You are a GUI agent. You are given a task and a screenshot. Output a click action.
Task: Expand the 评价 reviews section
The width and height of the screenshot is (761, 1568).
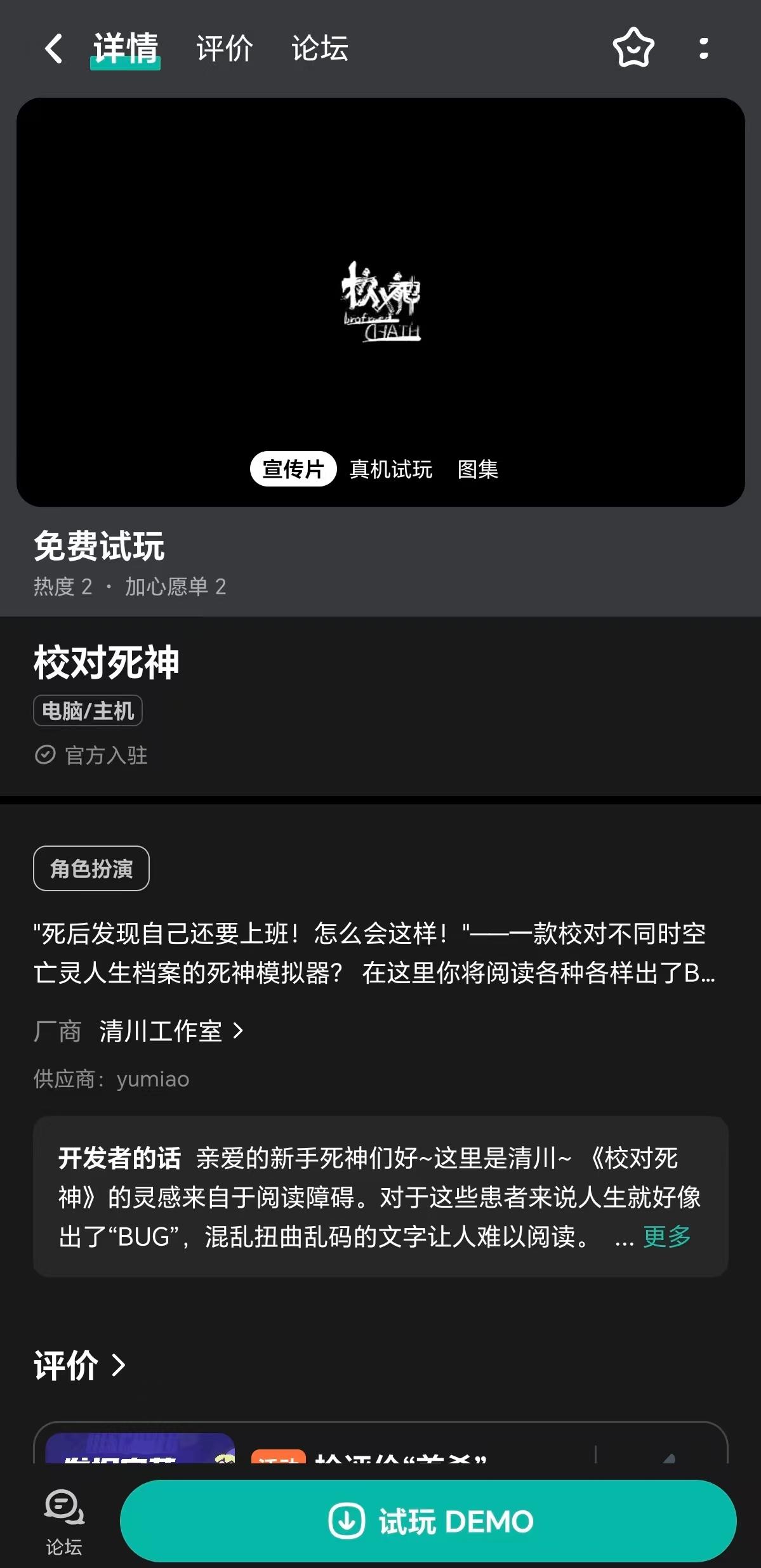pyautogui.click(x=79, y=1366)
